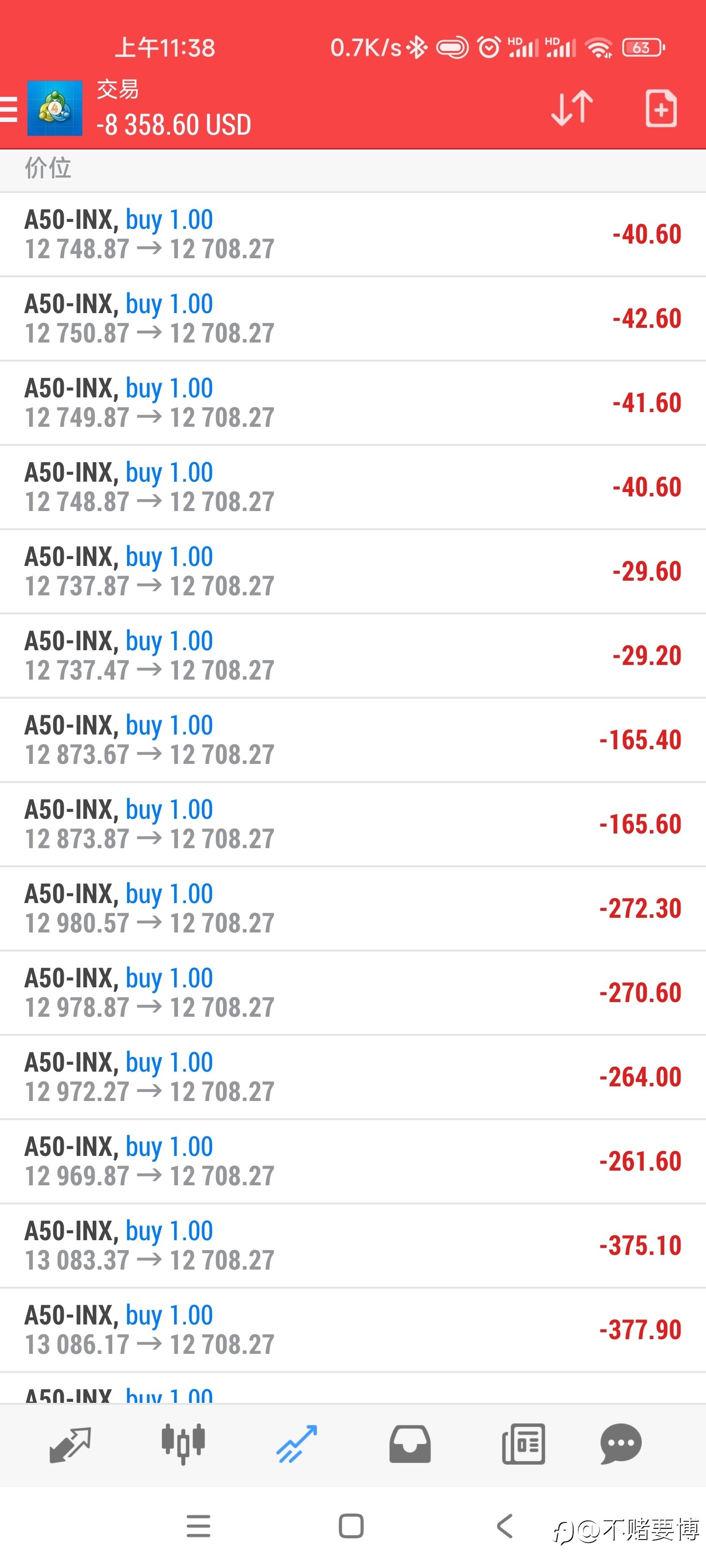Open position with loss -264.00
The image size is (706, 1568).
point(353,1078)
